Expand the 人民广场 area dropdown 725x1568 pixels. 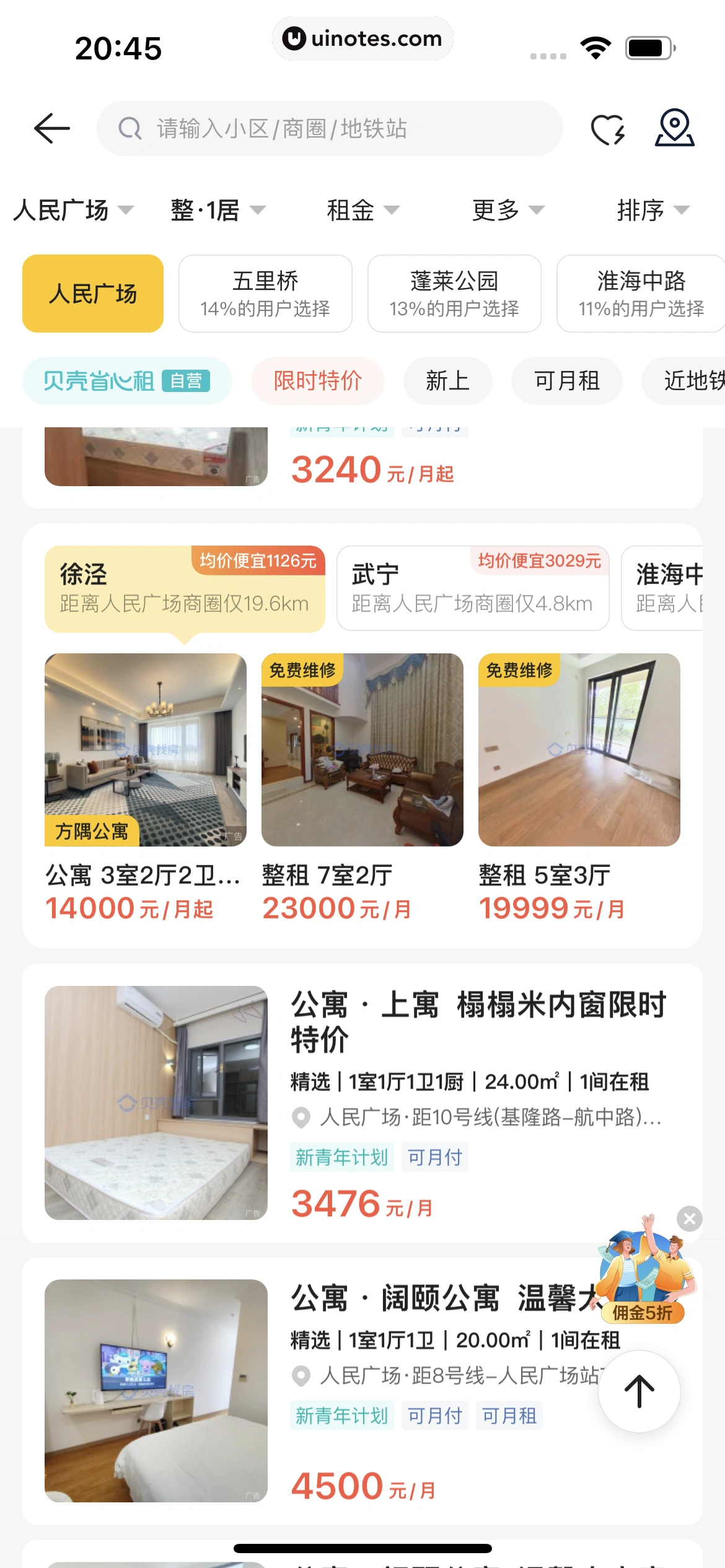(x=73, y=211)
